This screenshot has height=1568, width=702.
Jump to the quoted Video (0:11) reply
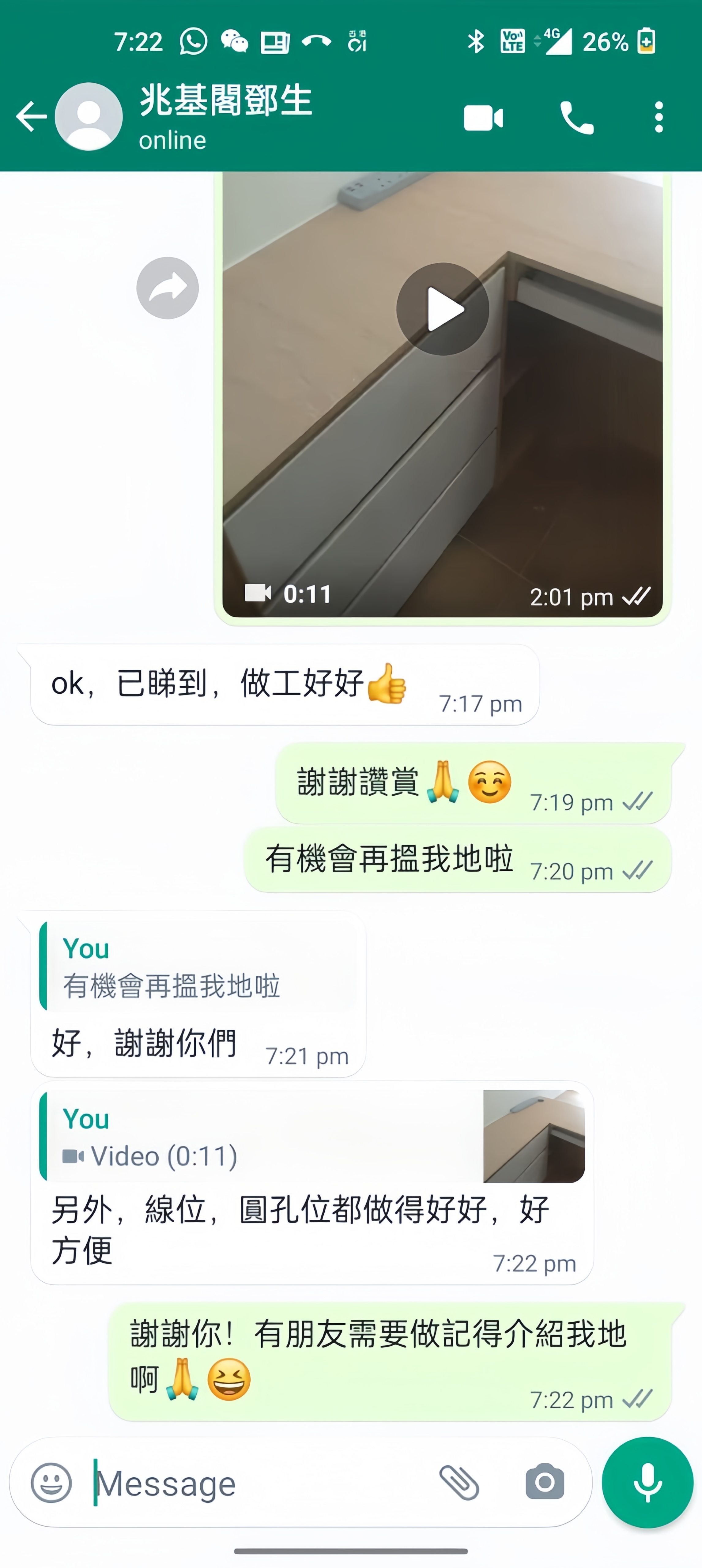click(311, 1137)
